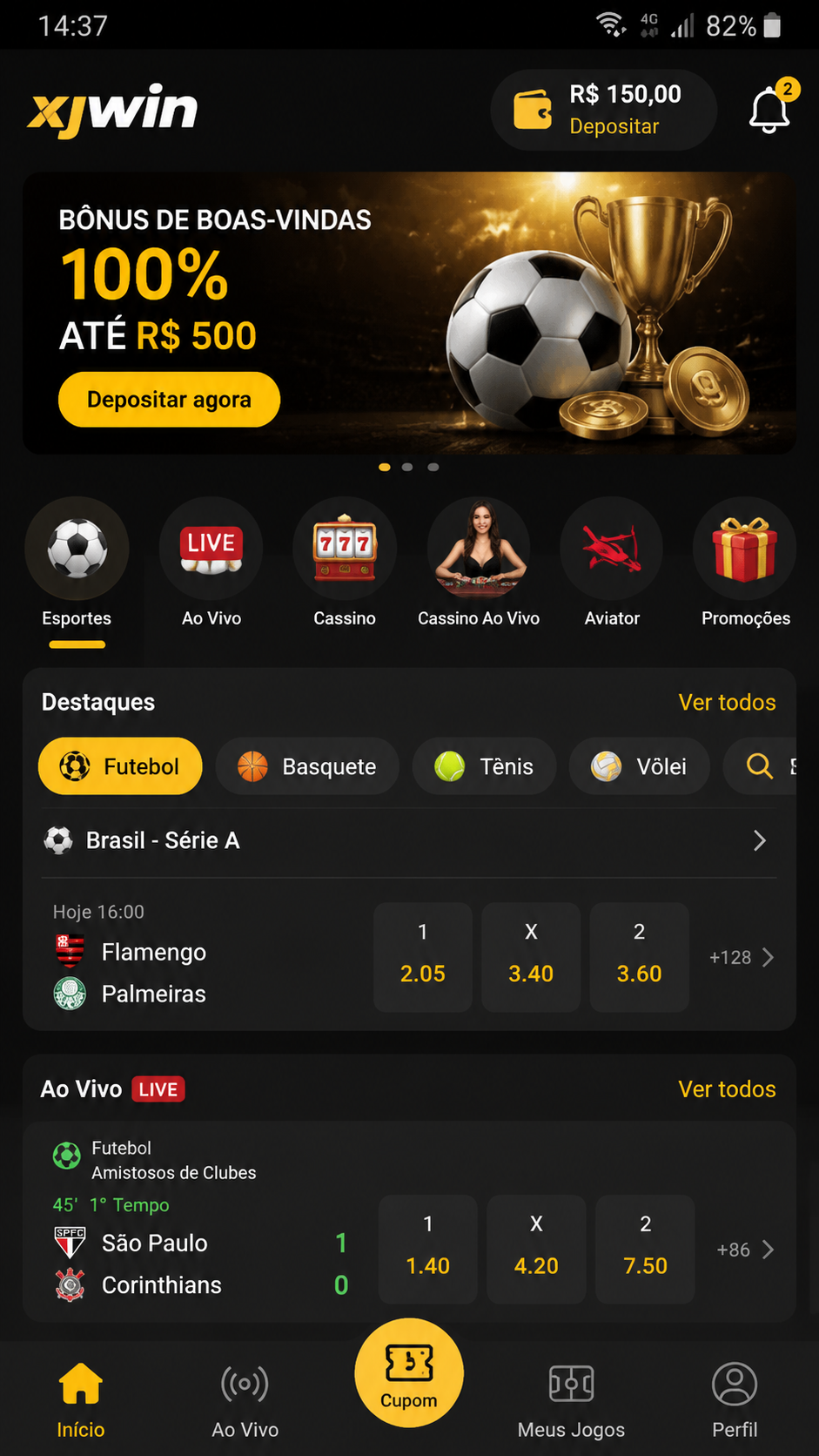Open the notifications bell
This screenshot has height=1456, width=819.
point(771,109)
